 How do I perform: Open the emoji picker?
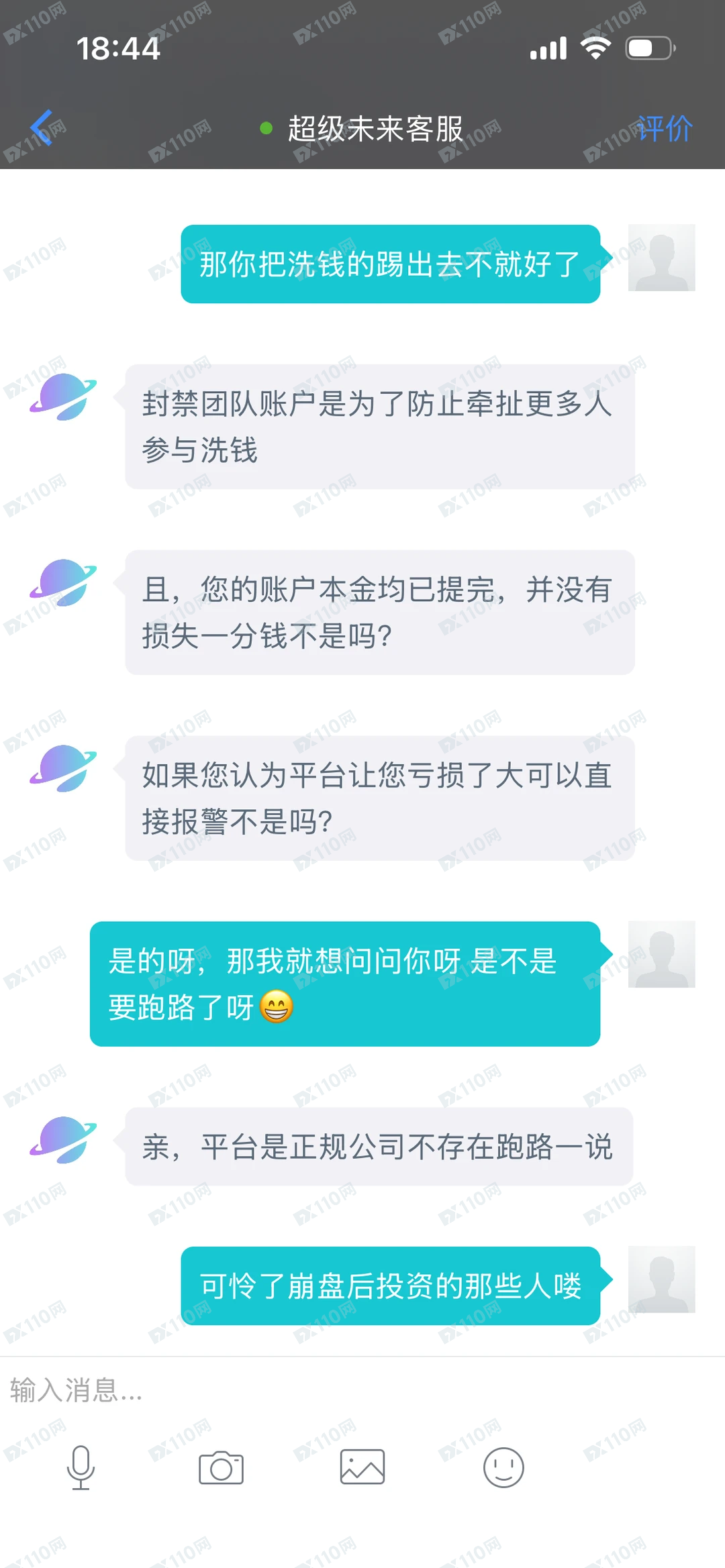point(503,1467)
